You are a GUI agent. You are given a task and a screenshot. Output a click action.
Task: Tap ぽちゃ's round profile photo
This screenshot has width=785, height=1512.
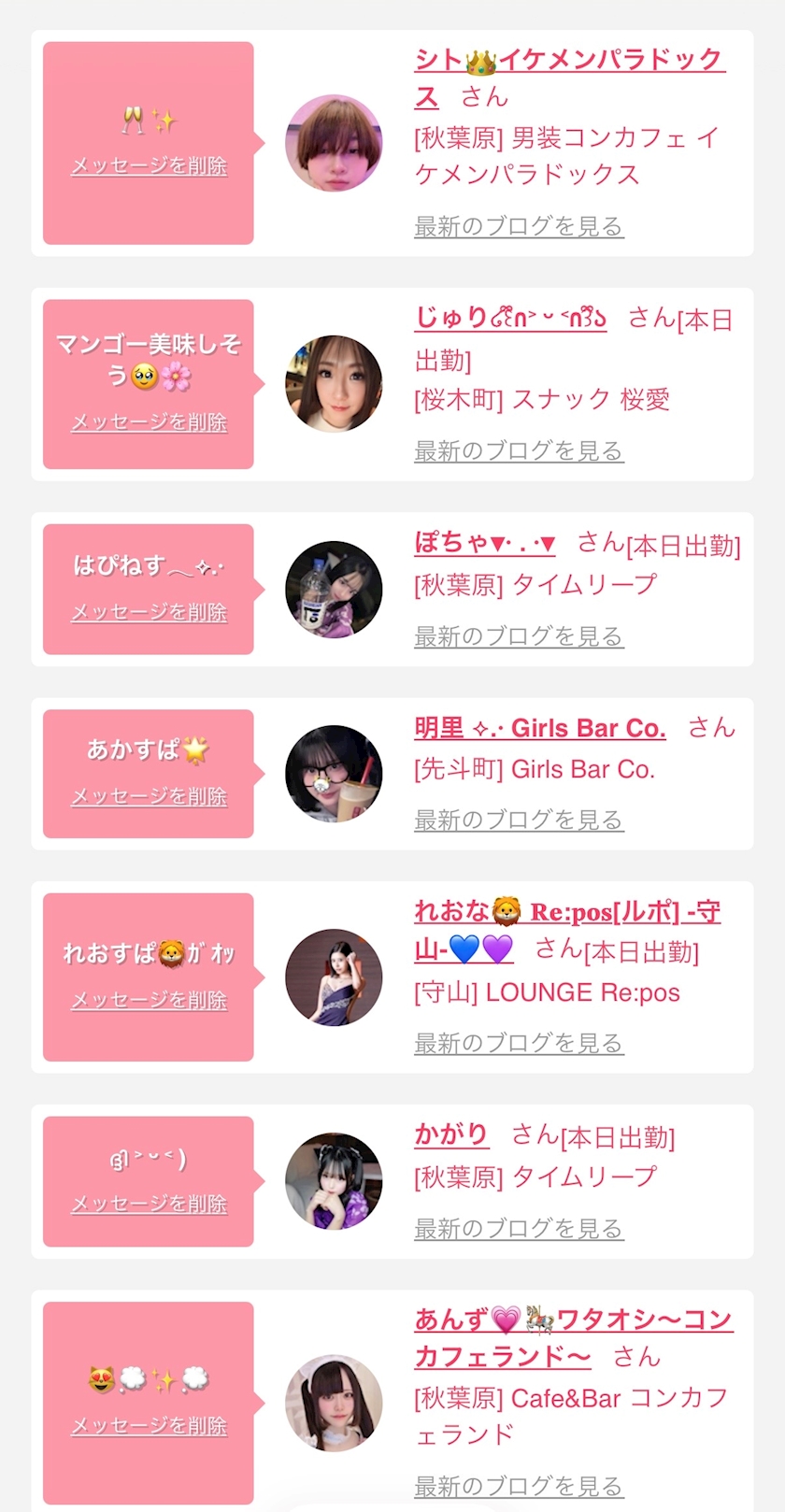click(x=334, y=590)
